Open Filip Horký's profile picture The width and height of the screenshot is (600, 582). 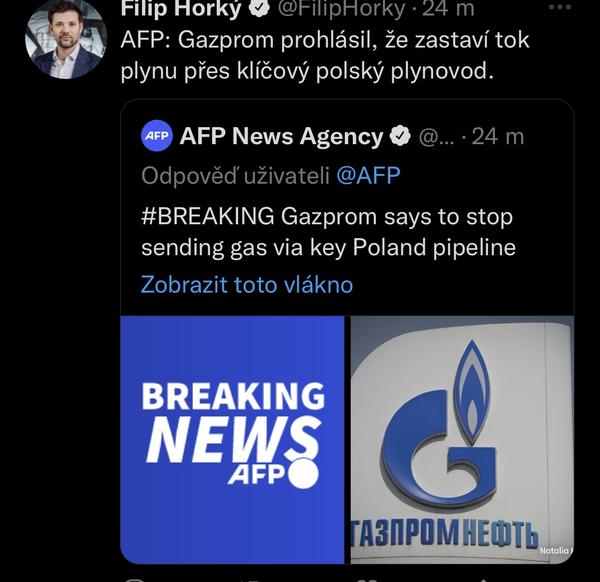click(x=65, y=38)
